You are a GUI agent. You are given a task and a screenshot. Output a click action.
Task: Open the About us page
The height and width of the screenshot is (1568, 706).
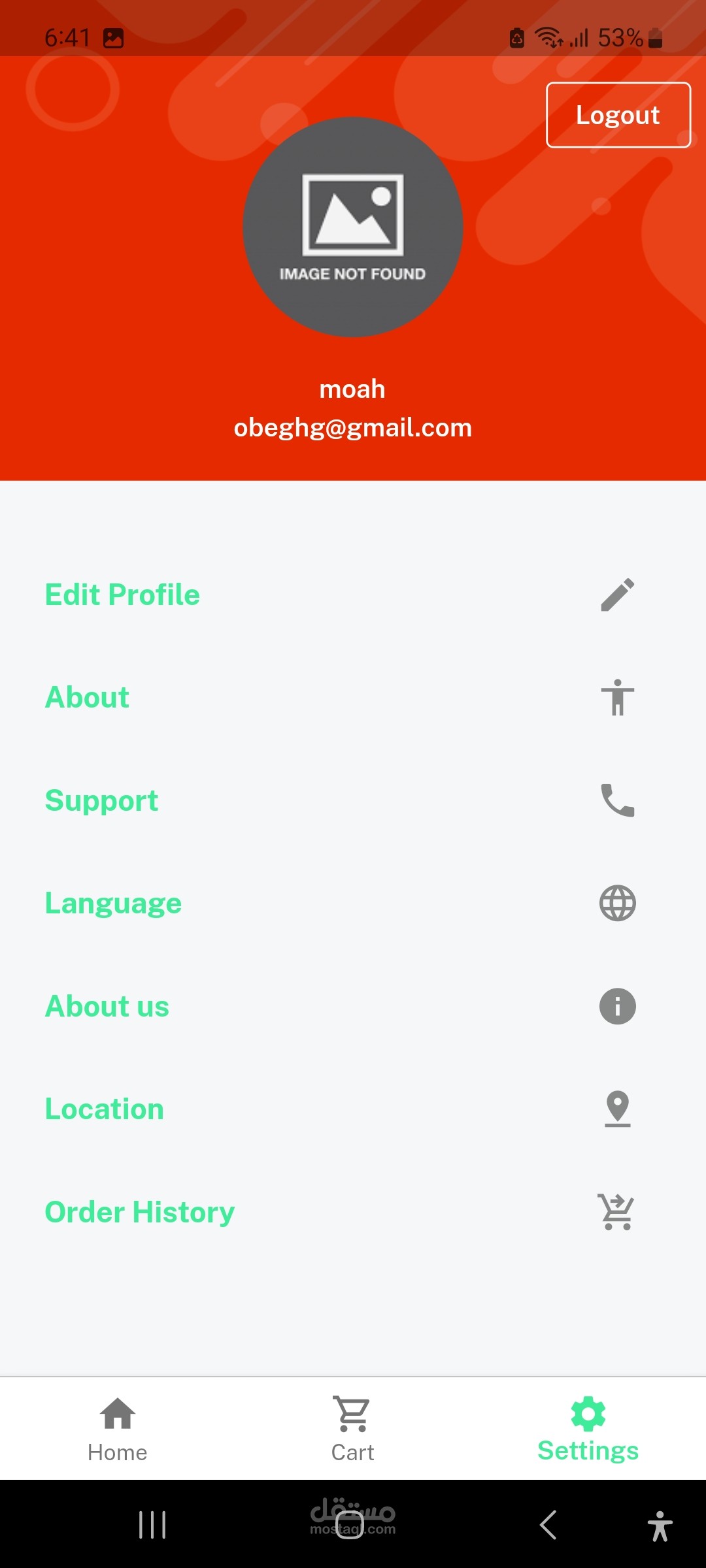coord(107,1006)
